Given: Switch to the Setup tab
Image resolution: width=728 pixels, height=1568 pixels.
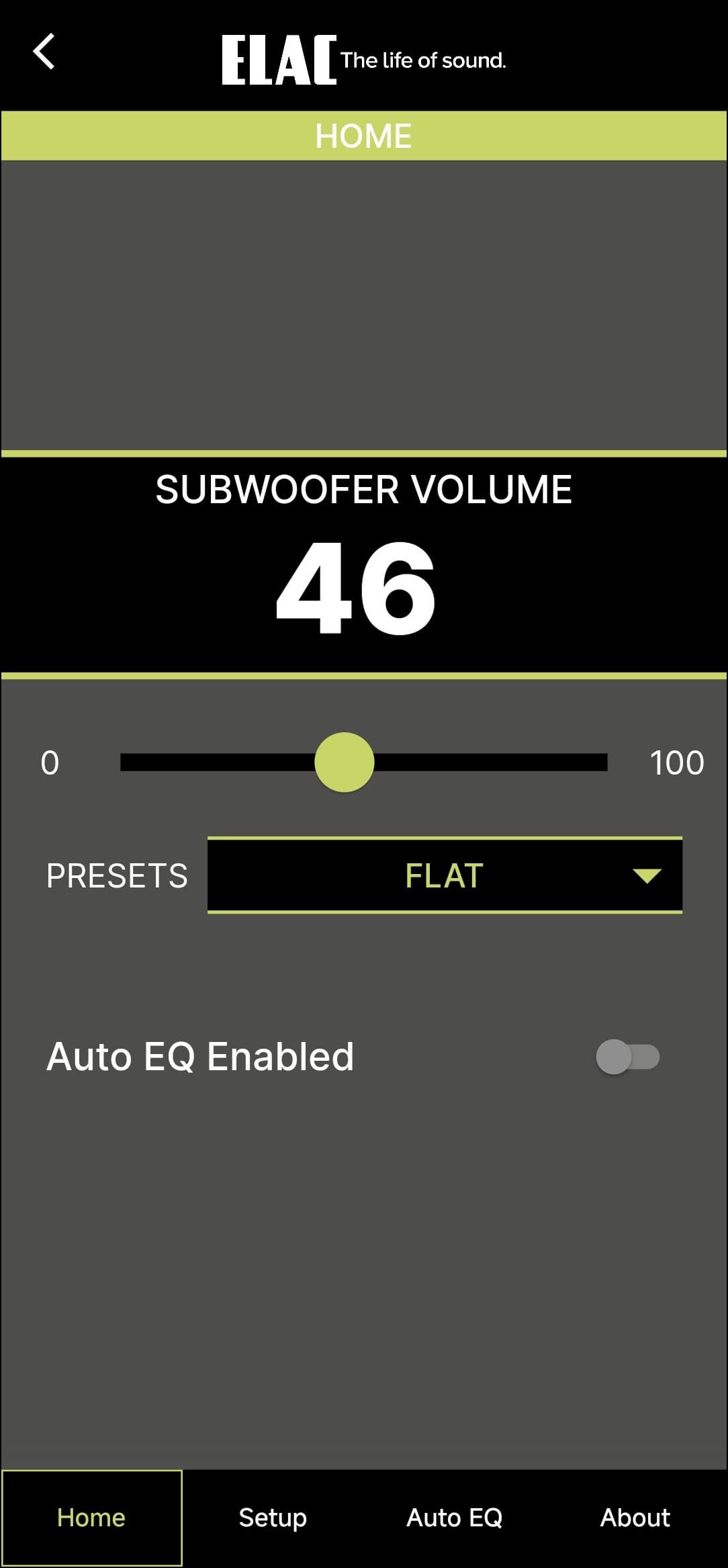Looking at the screenshot, I should pyautogui.click(x=273, y=1518).
